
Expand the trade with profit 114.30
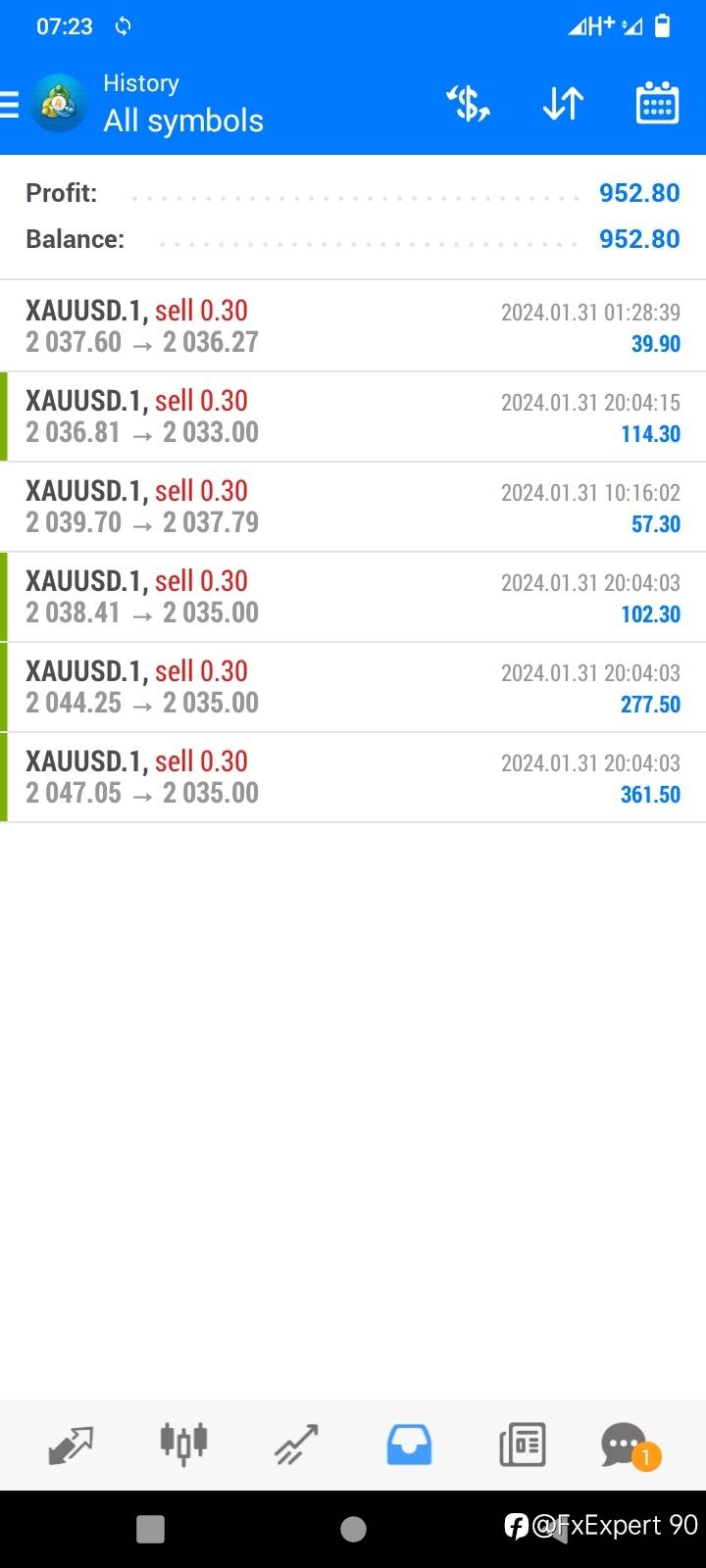pyautogui.click(x=353, y=416)
